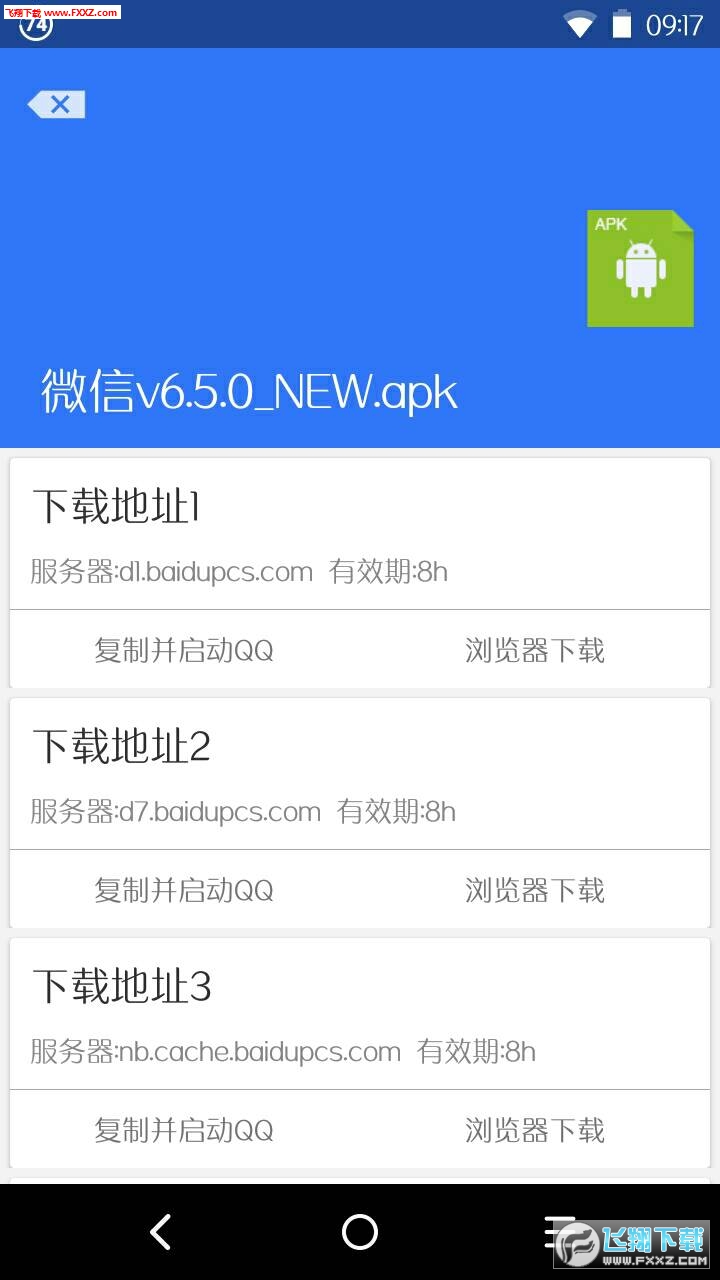Click 复制并启动QQ in the 下载地址2 card
The image size is (720, 1280).
click(183, 889)
